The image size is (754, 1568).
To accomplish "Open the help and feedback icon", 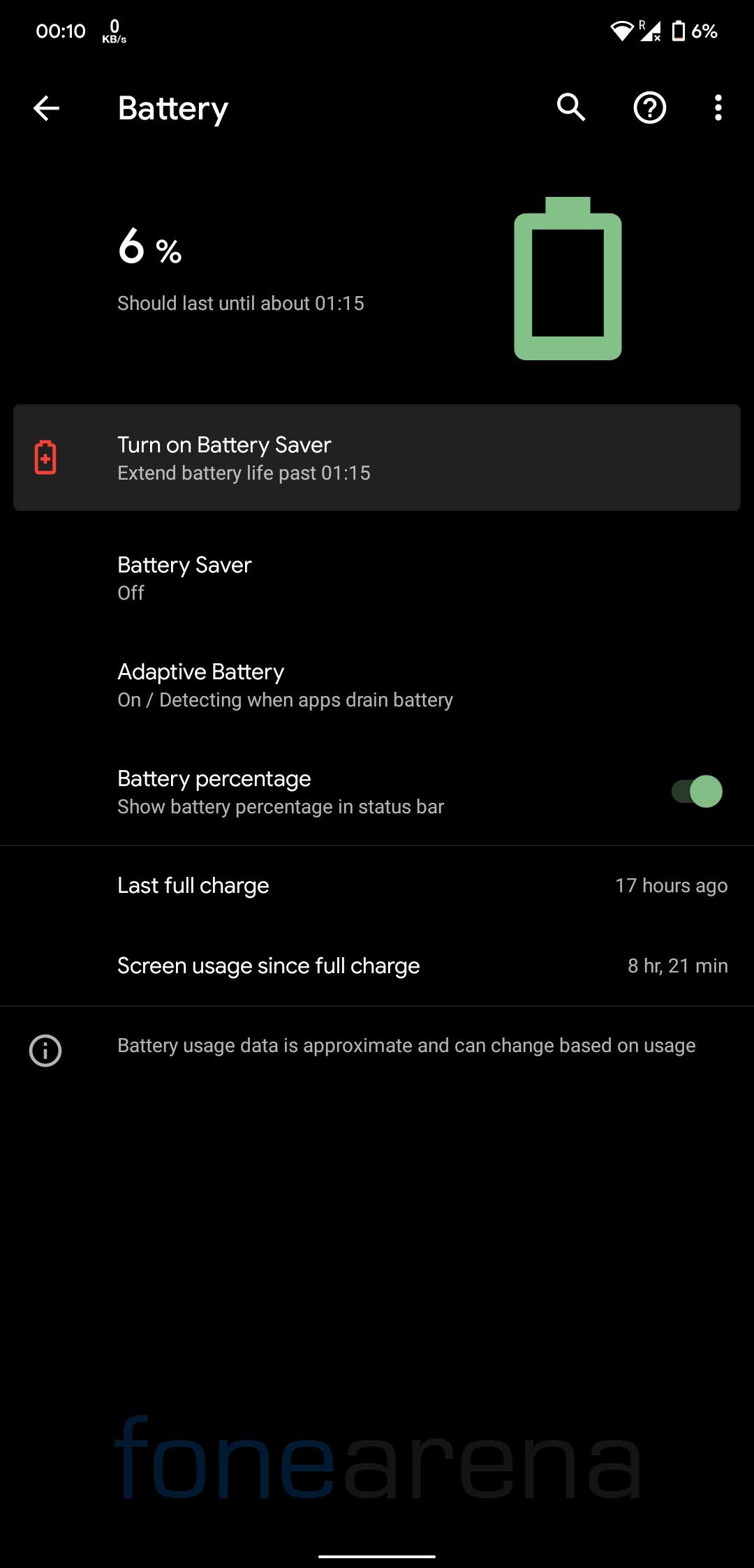I will click(x=649, y=108).
